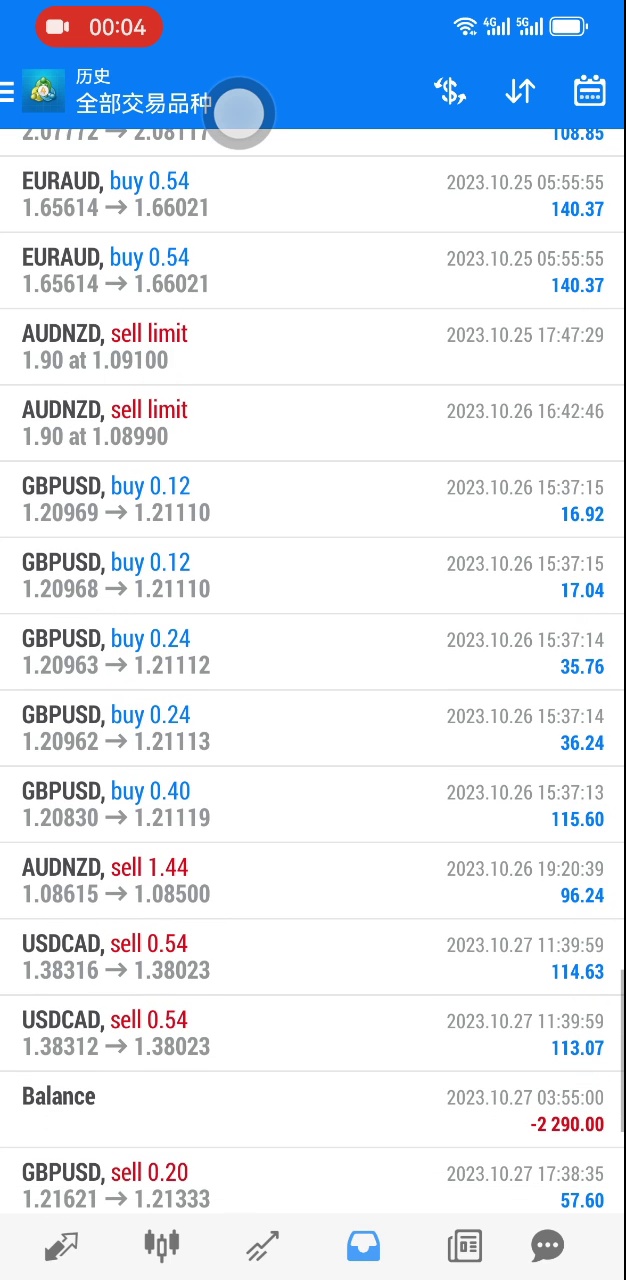Open the Messages chat tab
The height and width of the screenshot is (1280, 626).
(x=547, y=1246)
